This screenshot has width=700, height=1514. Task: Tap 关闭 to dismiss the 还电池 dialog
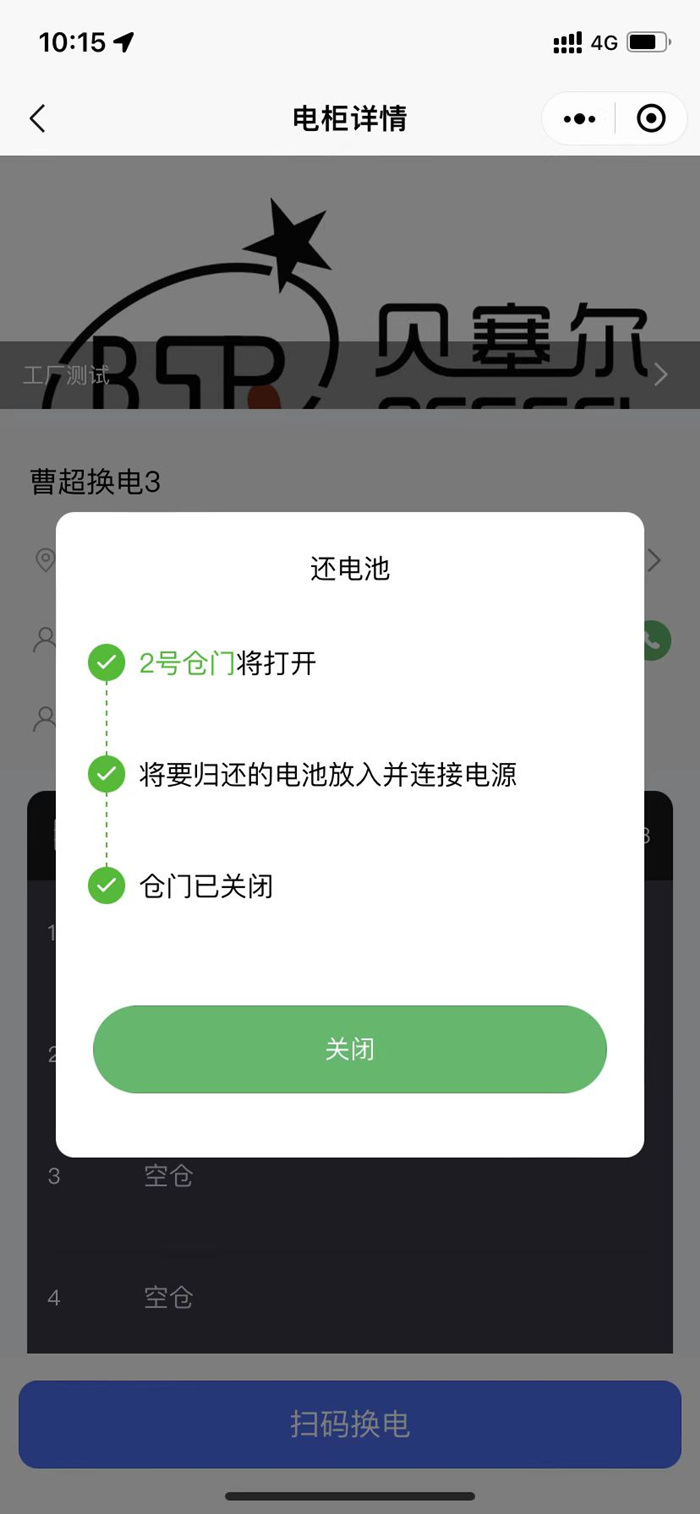(x=349, y=1049)
